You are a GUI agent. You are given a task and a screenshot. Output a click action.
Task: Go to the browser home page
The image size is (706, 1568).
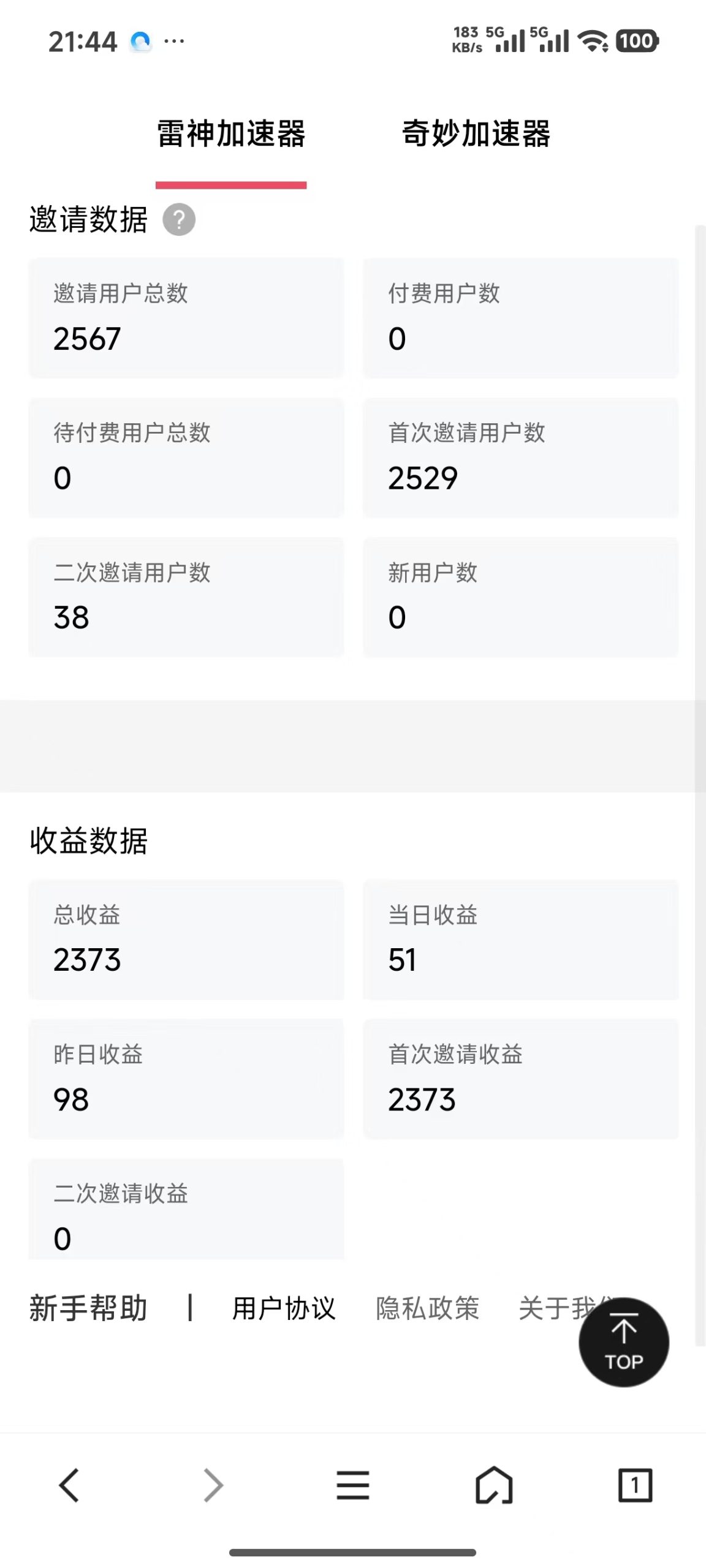494,1485
